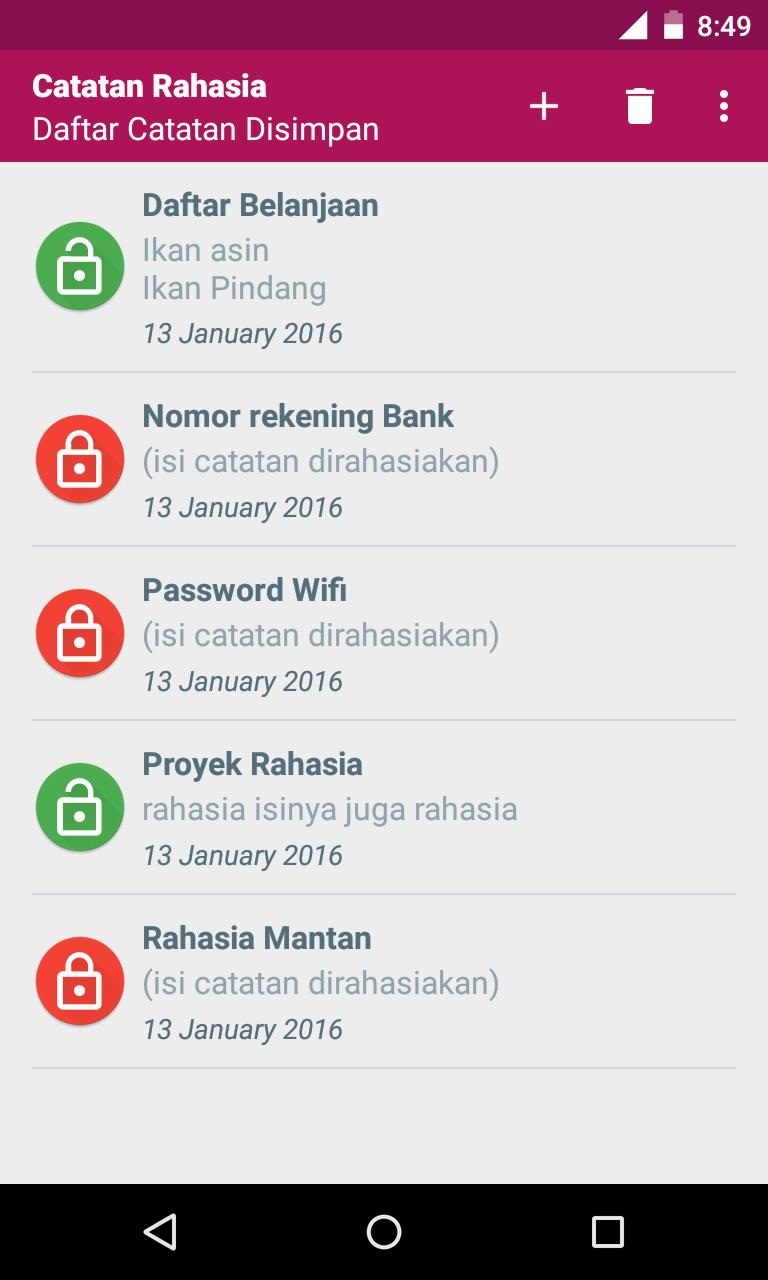
Task: Tap the red lock icon for Password Wifi
Action: [x=80, y=633]
